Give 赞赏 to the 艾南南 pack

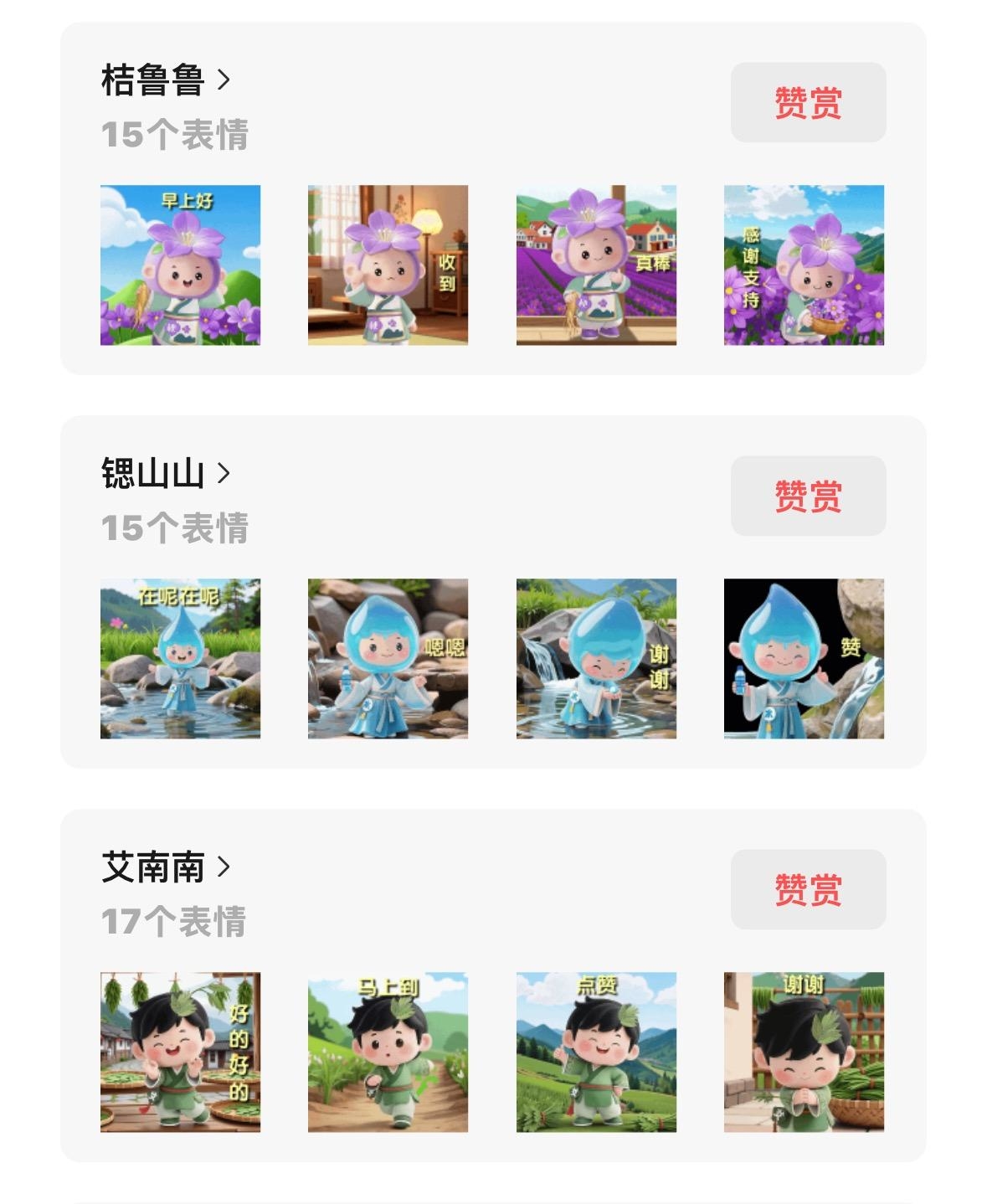808,889
